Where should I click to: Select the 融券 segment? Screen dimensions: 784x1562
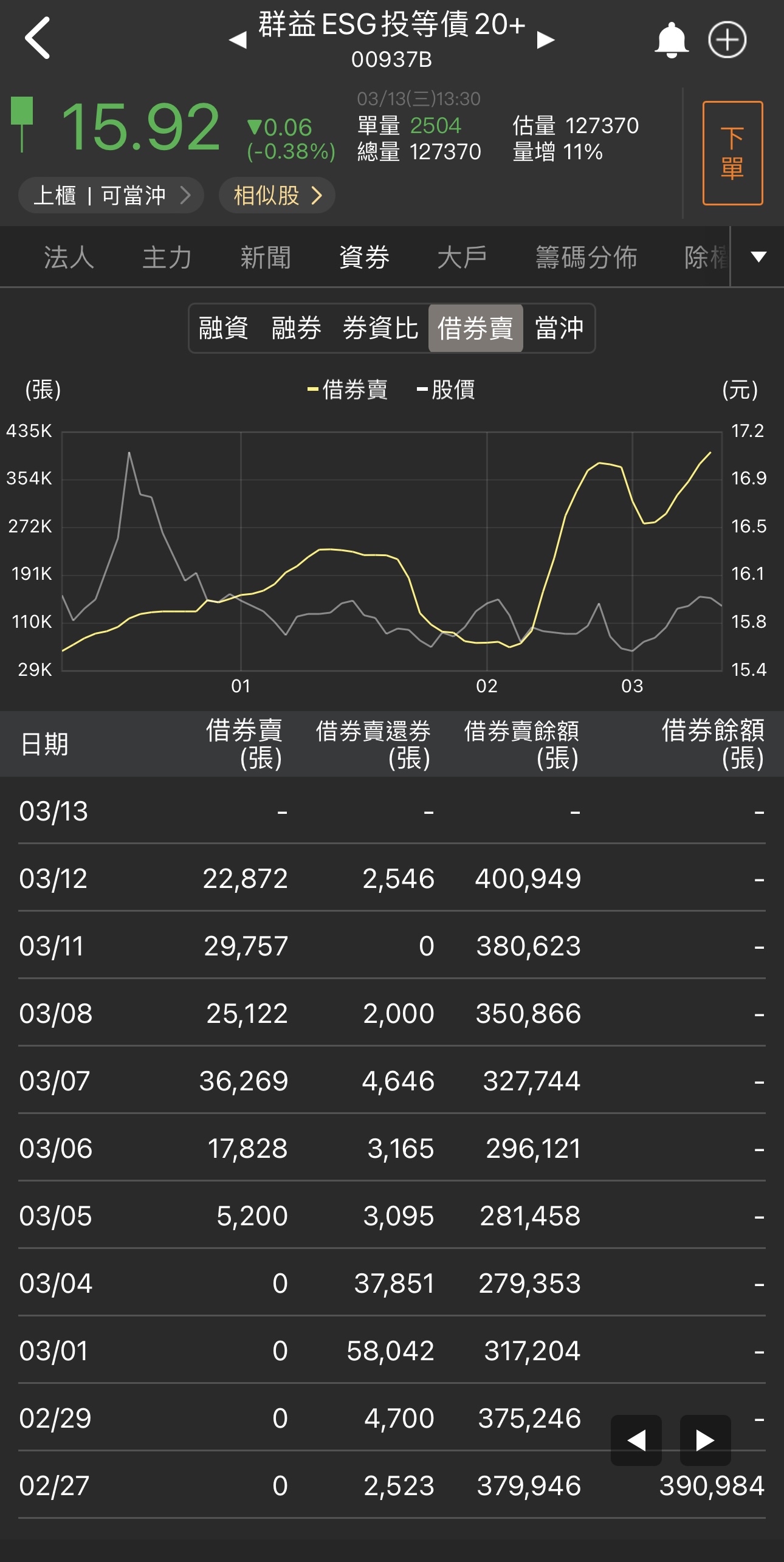(296, 328)
